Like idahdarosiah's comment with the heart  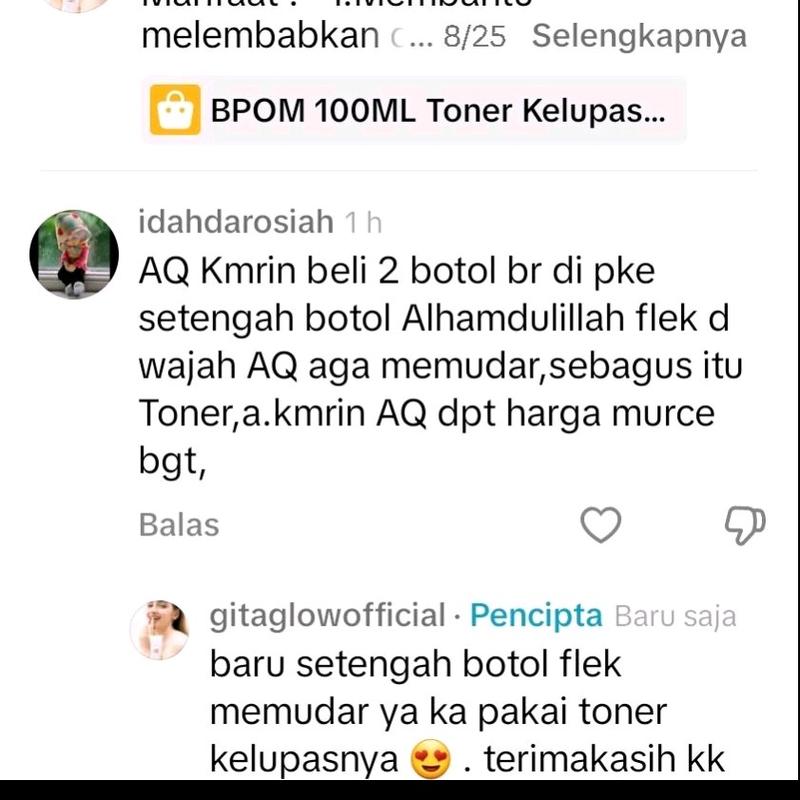(x=601, y=524)
